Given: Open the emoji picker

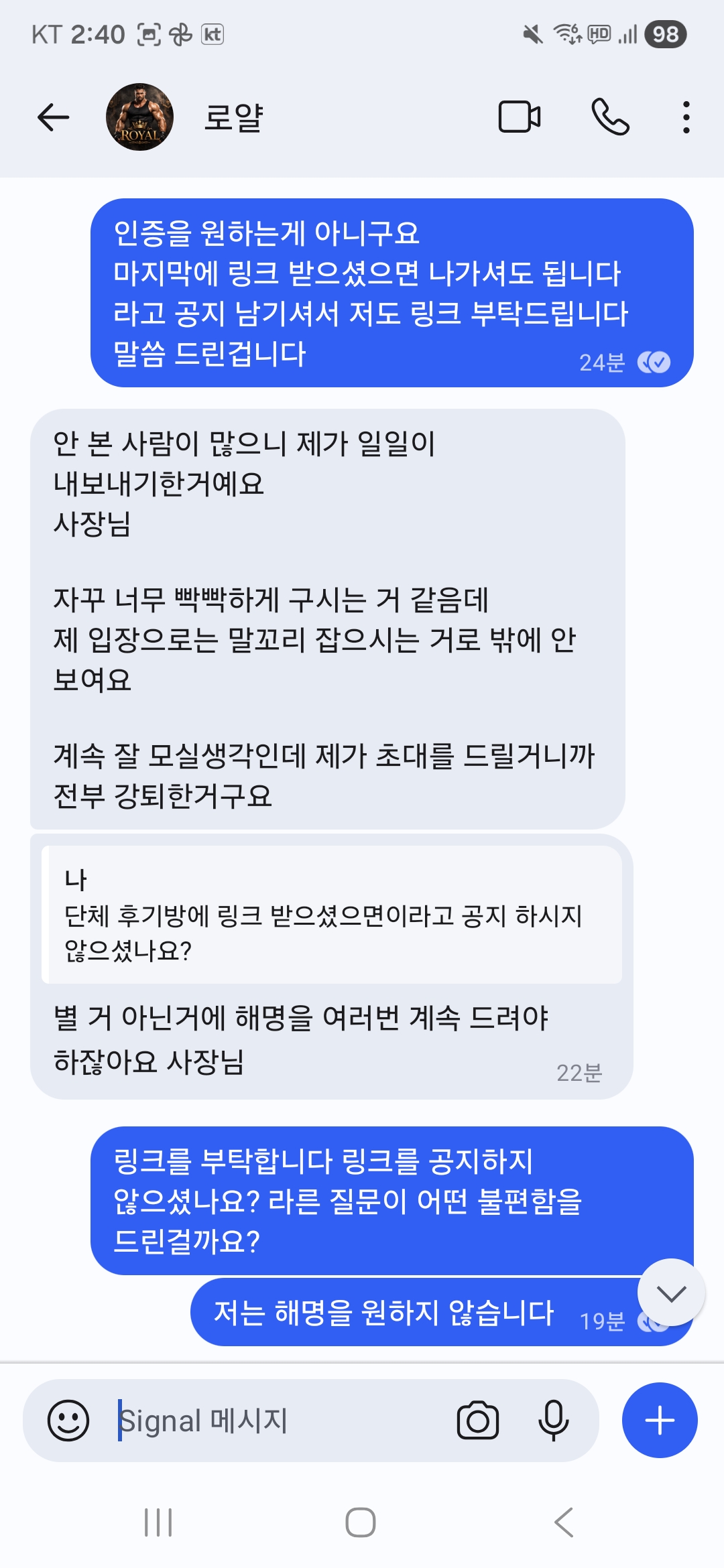Looking at the screenshot, I should pyautogui.click(x=68, y=1420).
